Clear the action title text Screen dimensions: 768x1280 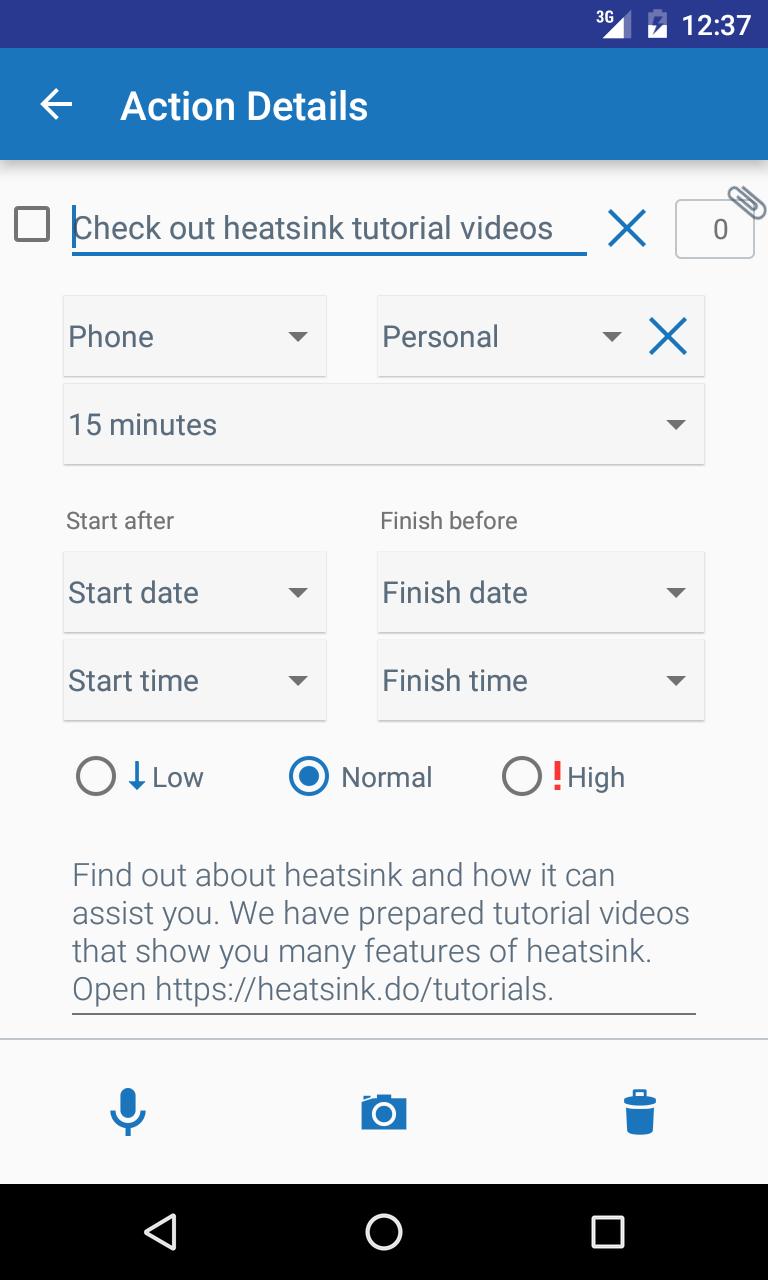[627, 229]
